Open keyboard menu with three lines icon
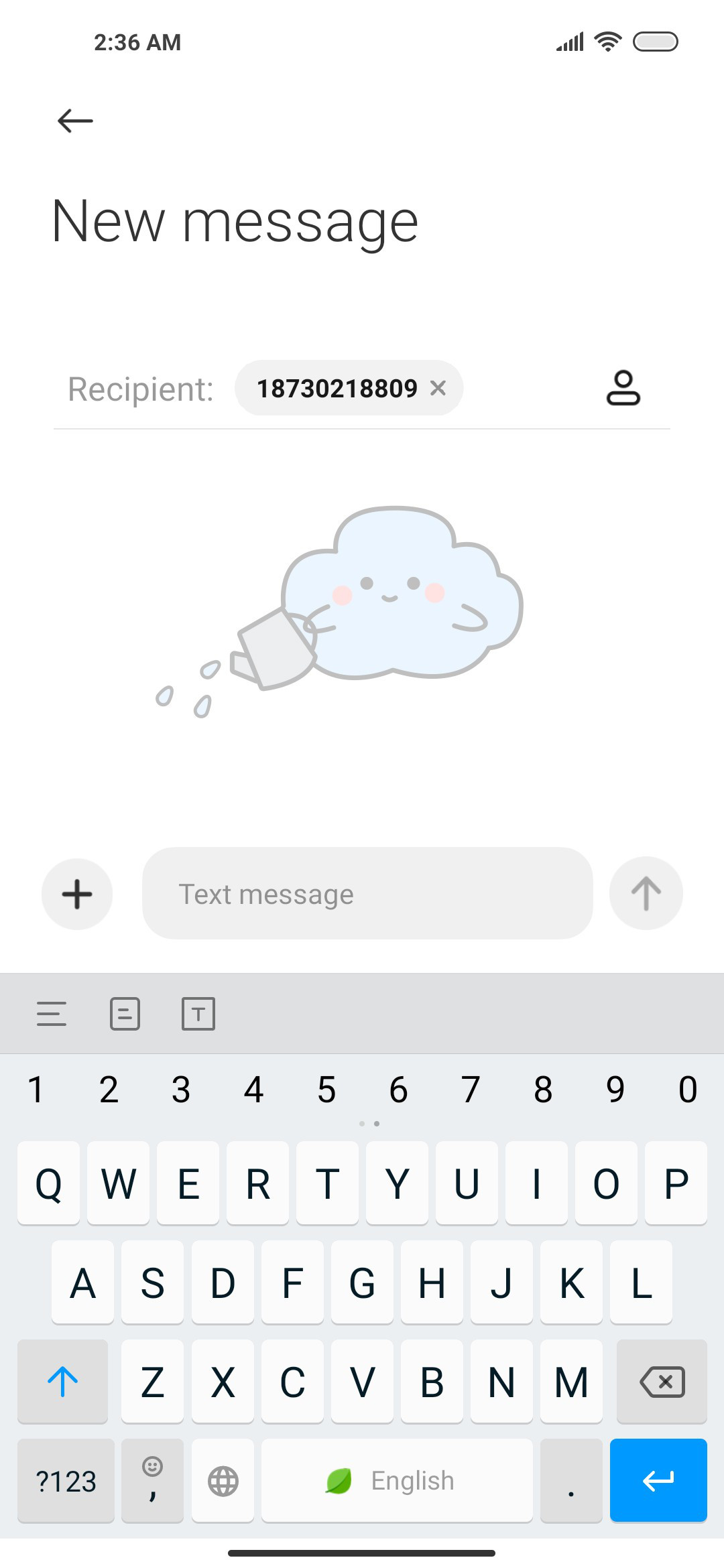 tap(52, 1014)
